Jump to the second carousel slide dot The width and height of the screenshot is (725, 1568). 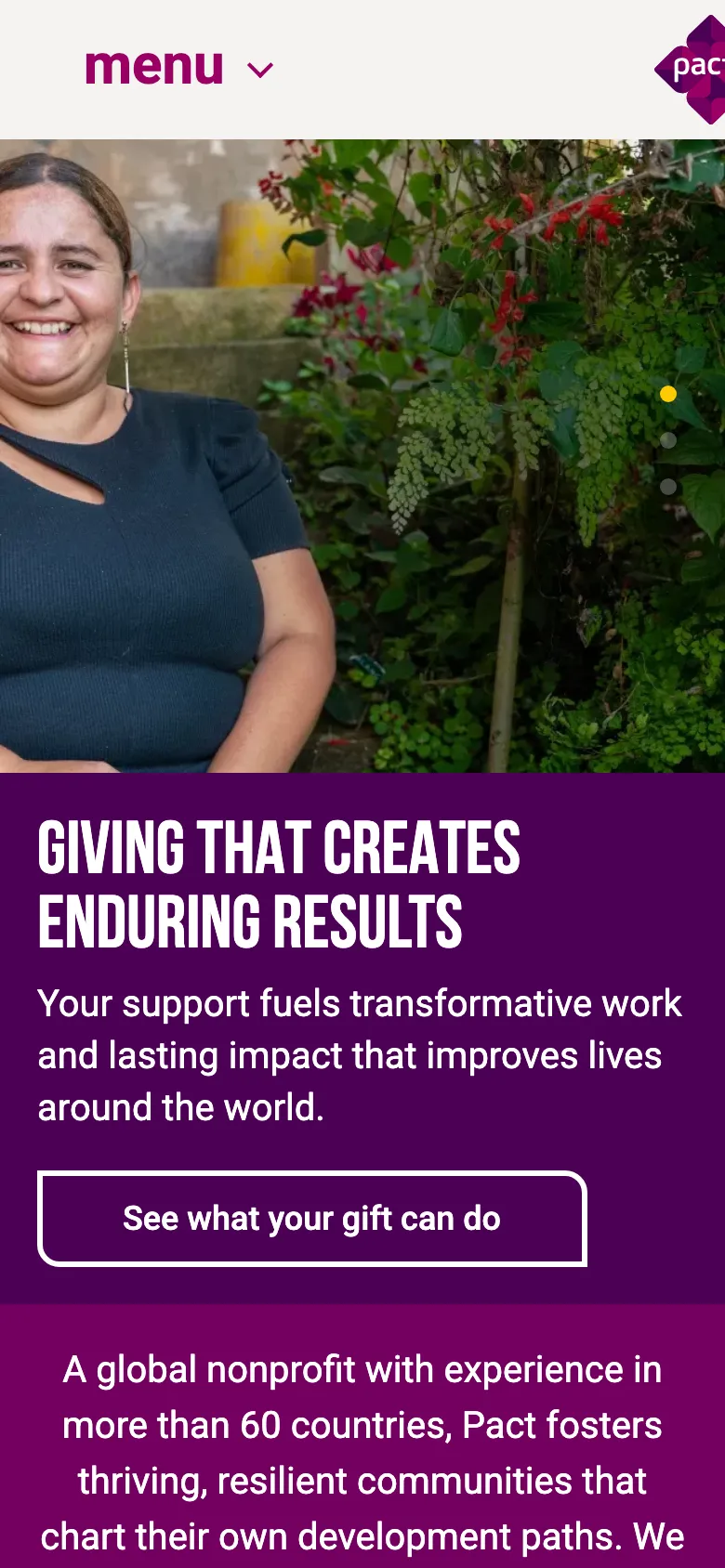tap(667, 440)
